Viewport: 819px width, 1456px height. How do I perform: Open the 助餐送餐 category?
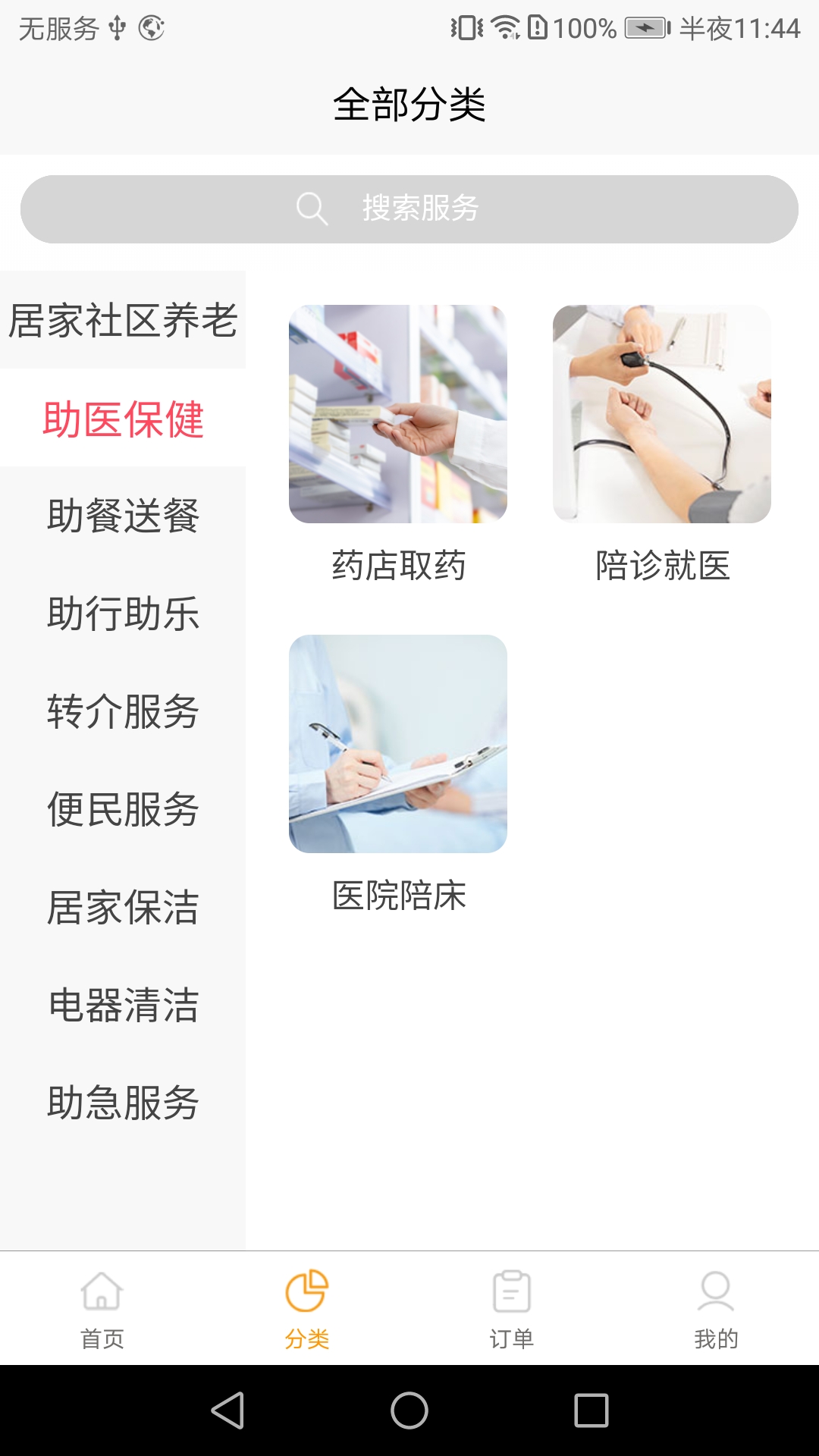pos(123,516)
